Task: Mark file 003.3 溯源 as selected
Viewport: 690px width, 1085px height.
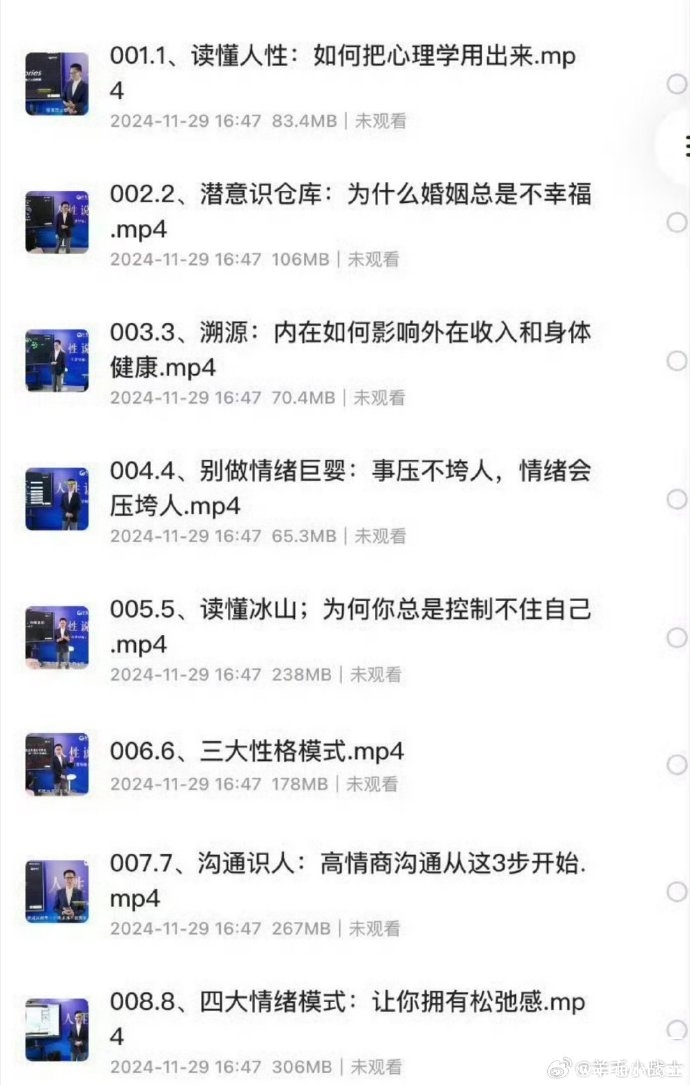Action: 677,361
